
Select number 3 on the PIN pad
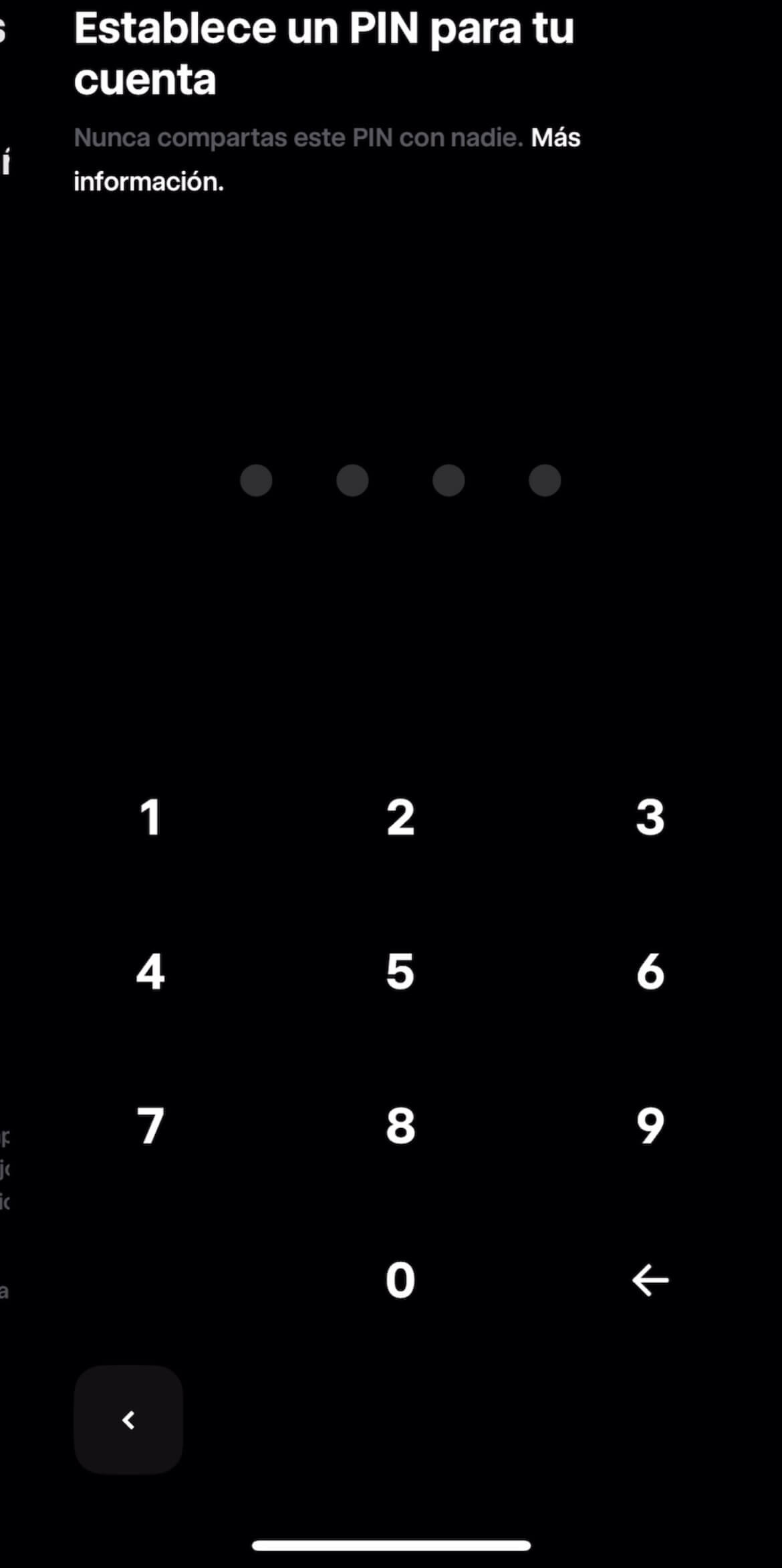(x=650, y=817)
